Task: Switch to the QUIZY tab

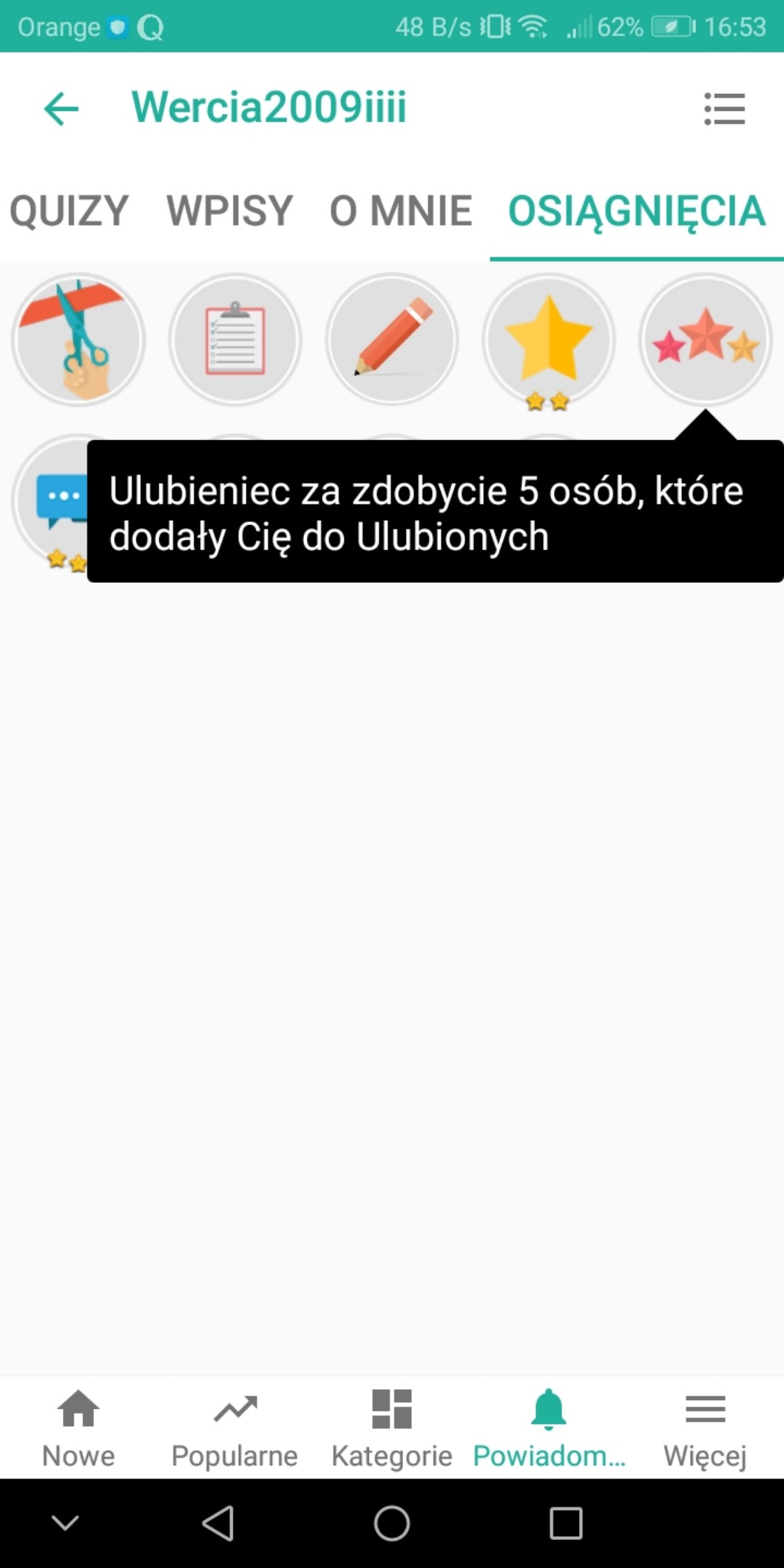Action: 70,212
